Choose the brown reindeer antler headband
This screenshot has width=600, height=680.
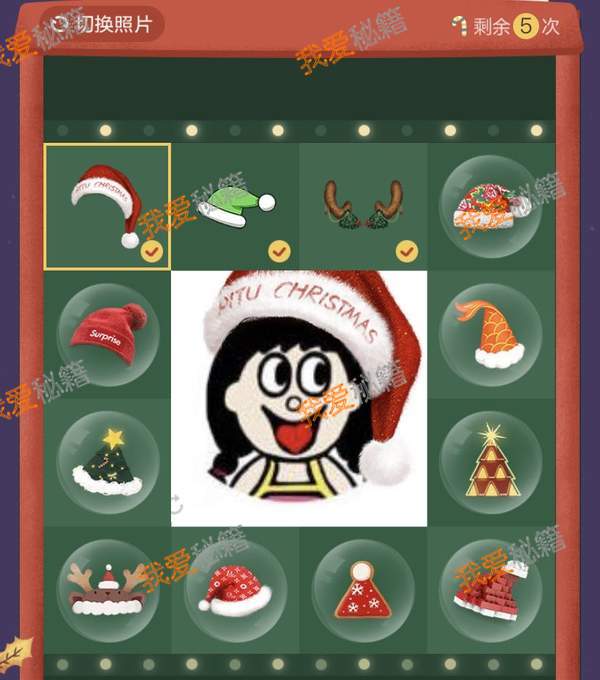pos(107,590)
